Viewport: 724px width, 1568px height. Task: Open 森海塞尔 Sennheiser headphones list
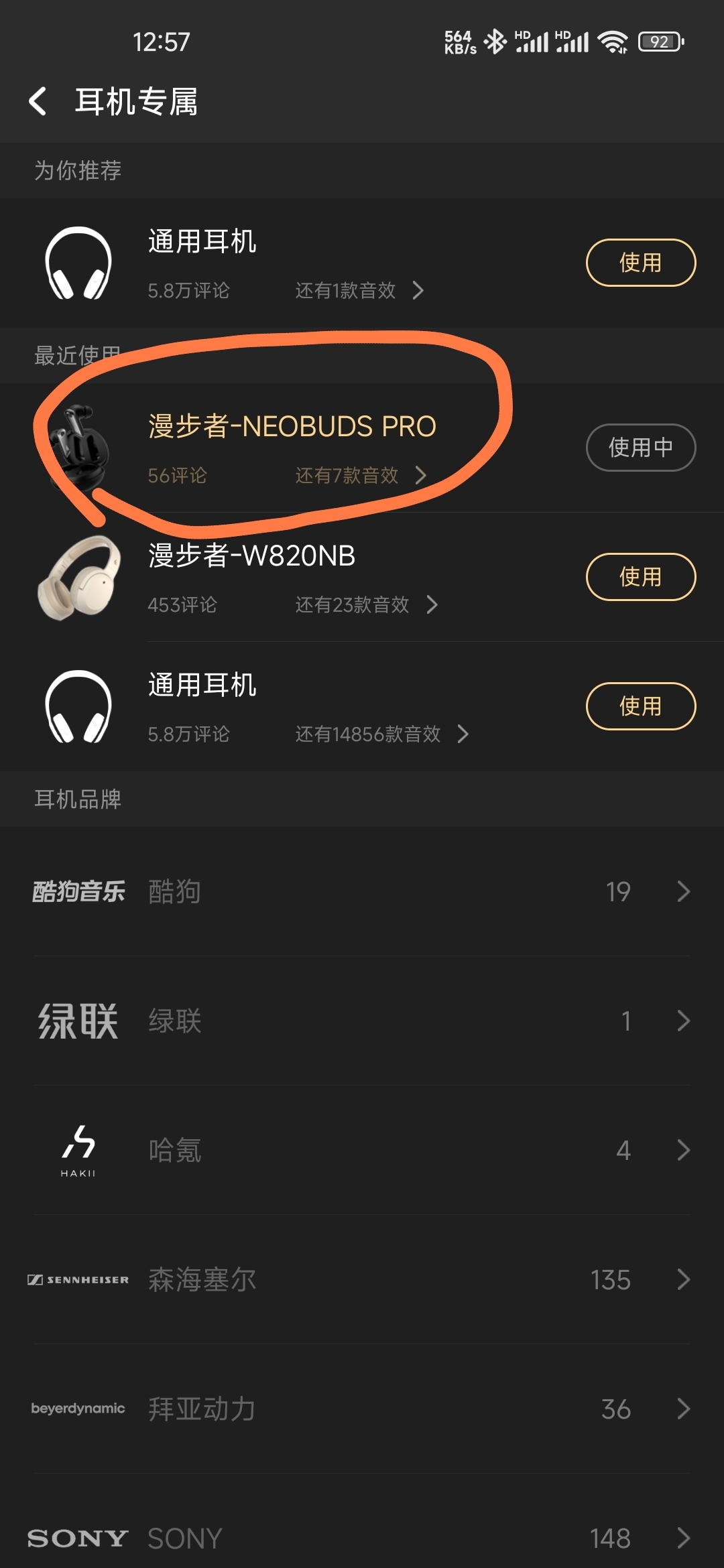pyautogui.click(x=362, y=1279)
